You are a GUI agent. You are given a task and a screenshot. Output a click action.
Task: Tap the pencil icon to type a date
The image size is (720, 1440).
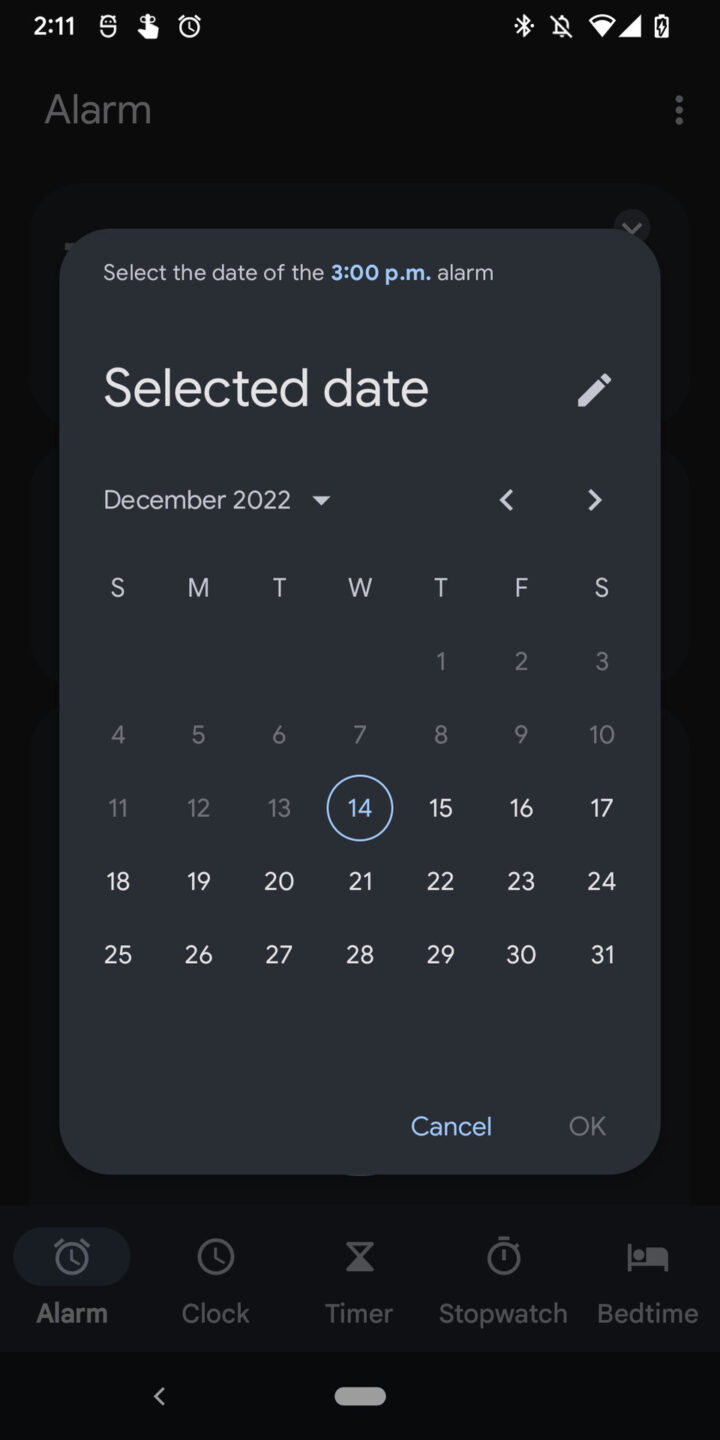click(594, 389)
